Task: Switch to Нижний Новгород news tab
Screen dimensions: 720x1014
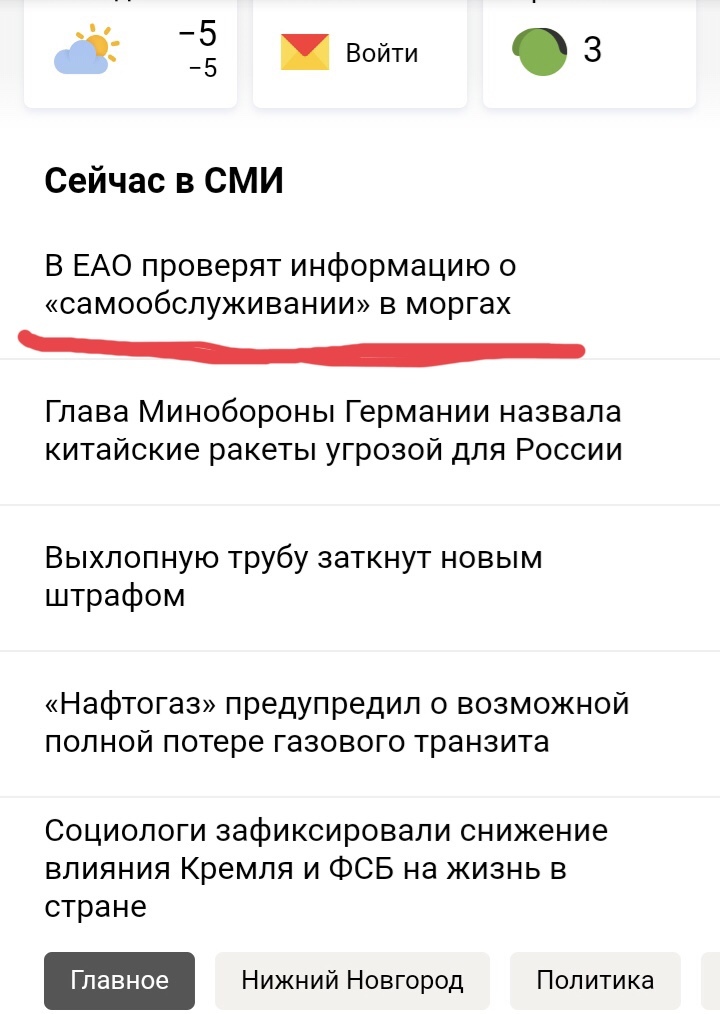Action: point(352,980)
